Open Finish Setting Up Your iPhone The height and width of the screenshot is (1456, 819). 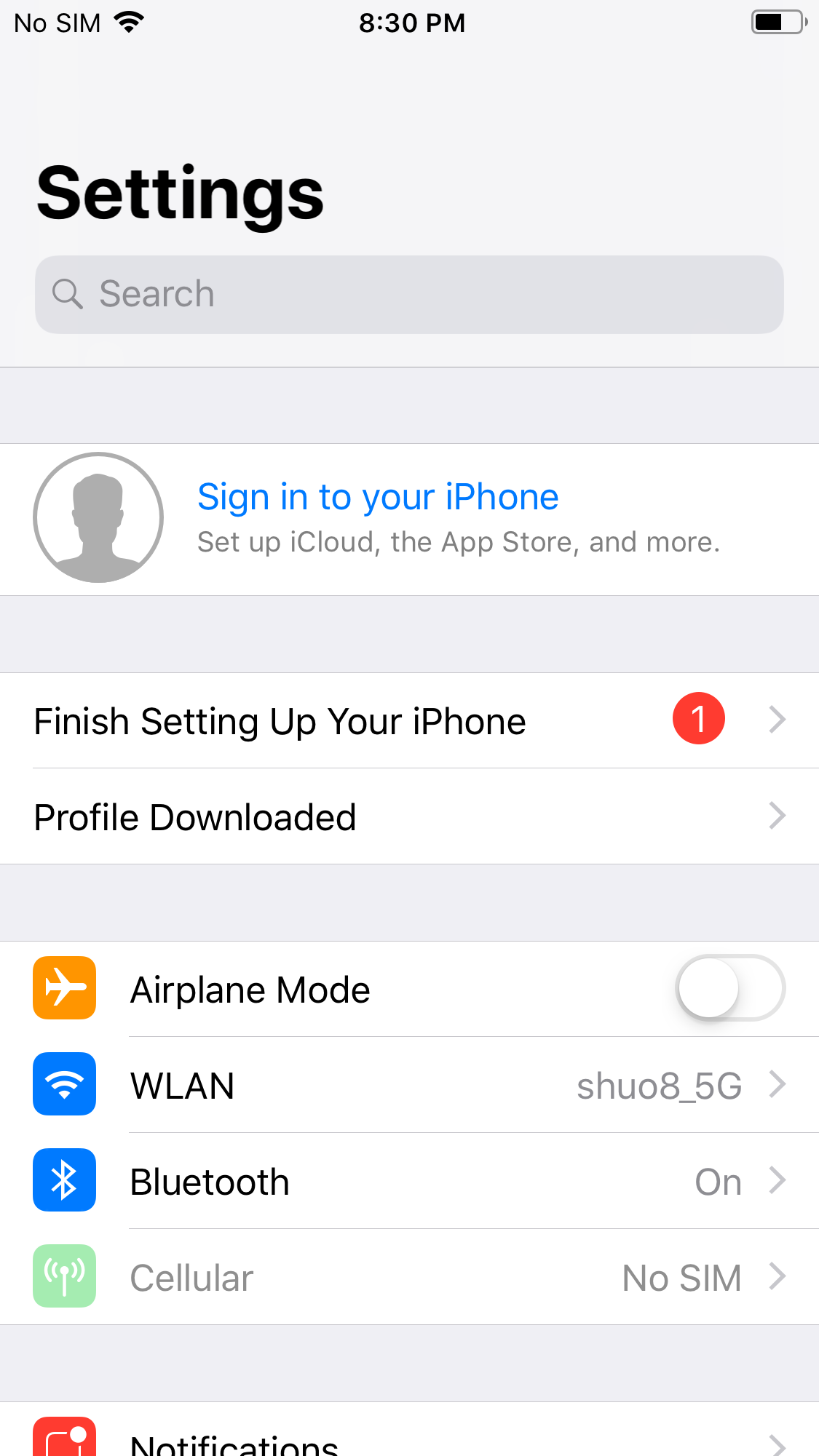409,720
